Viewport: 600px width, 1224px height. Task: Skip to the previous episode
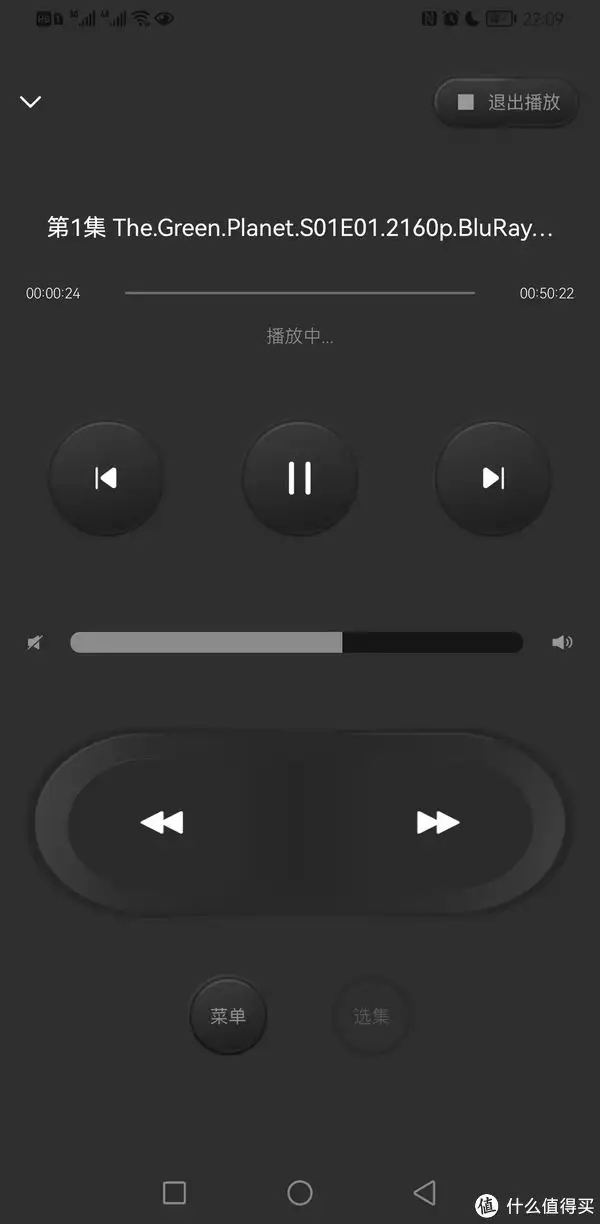[106, 478]
